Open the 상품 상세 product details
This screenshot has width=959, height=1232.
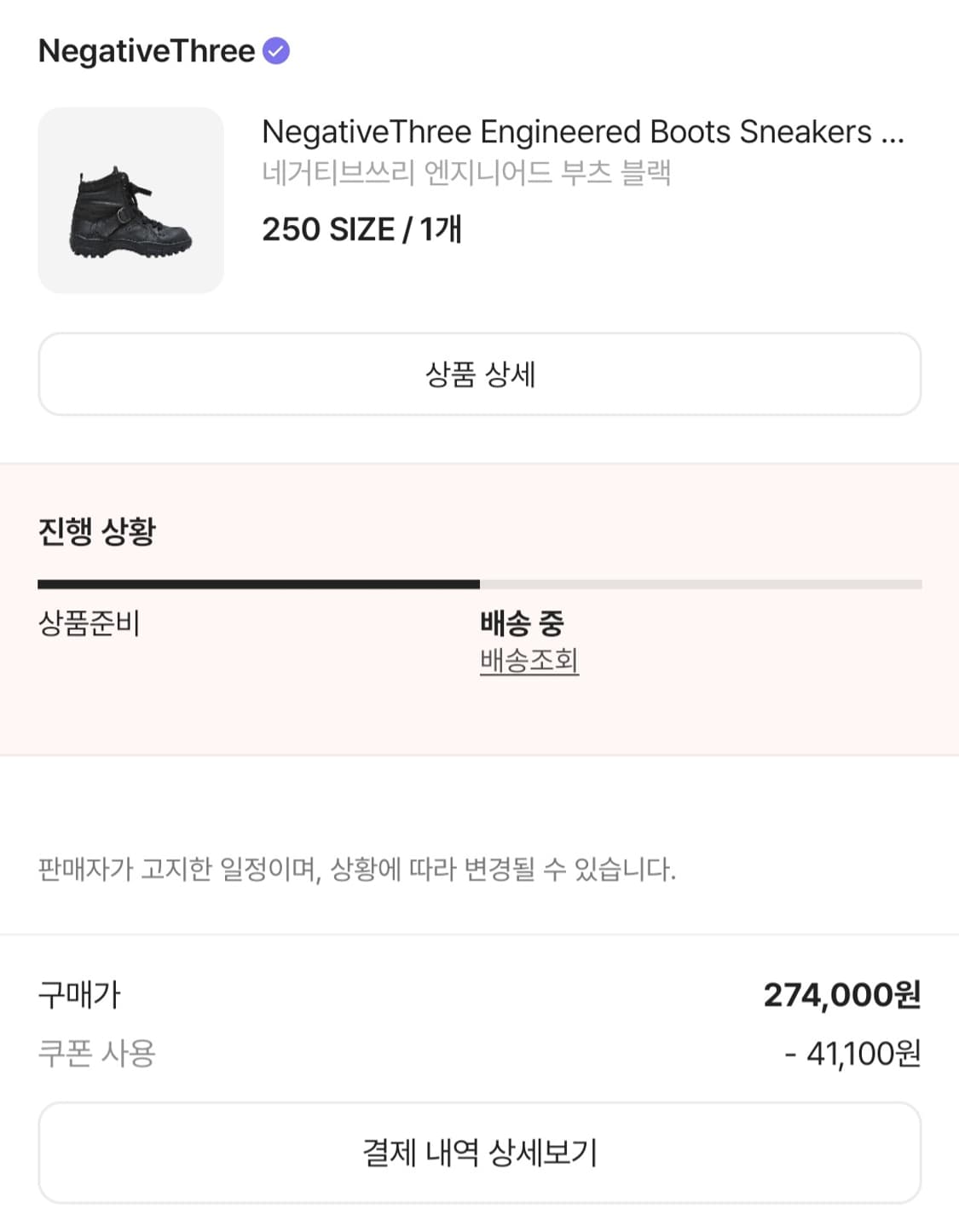tap(479, 374)
